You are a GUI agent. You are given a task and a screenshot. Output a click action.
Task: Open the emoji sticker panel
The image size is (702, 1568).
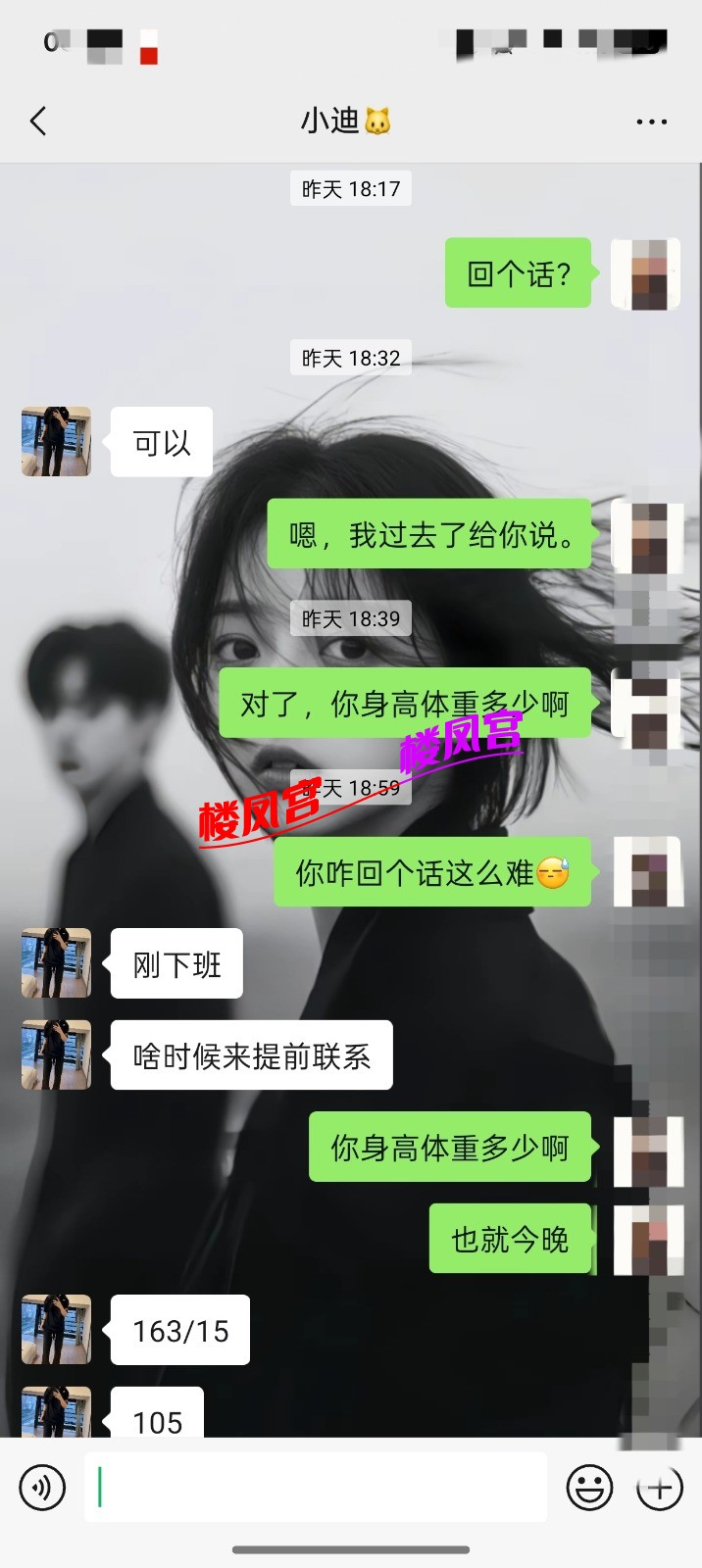[x=589, y=1488]
